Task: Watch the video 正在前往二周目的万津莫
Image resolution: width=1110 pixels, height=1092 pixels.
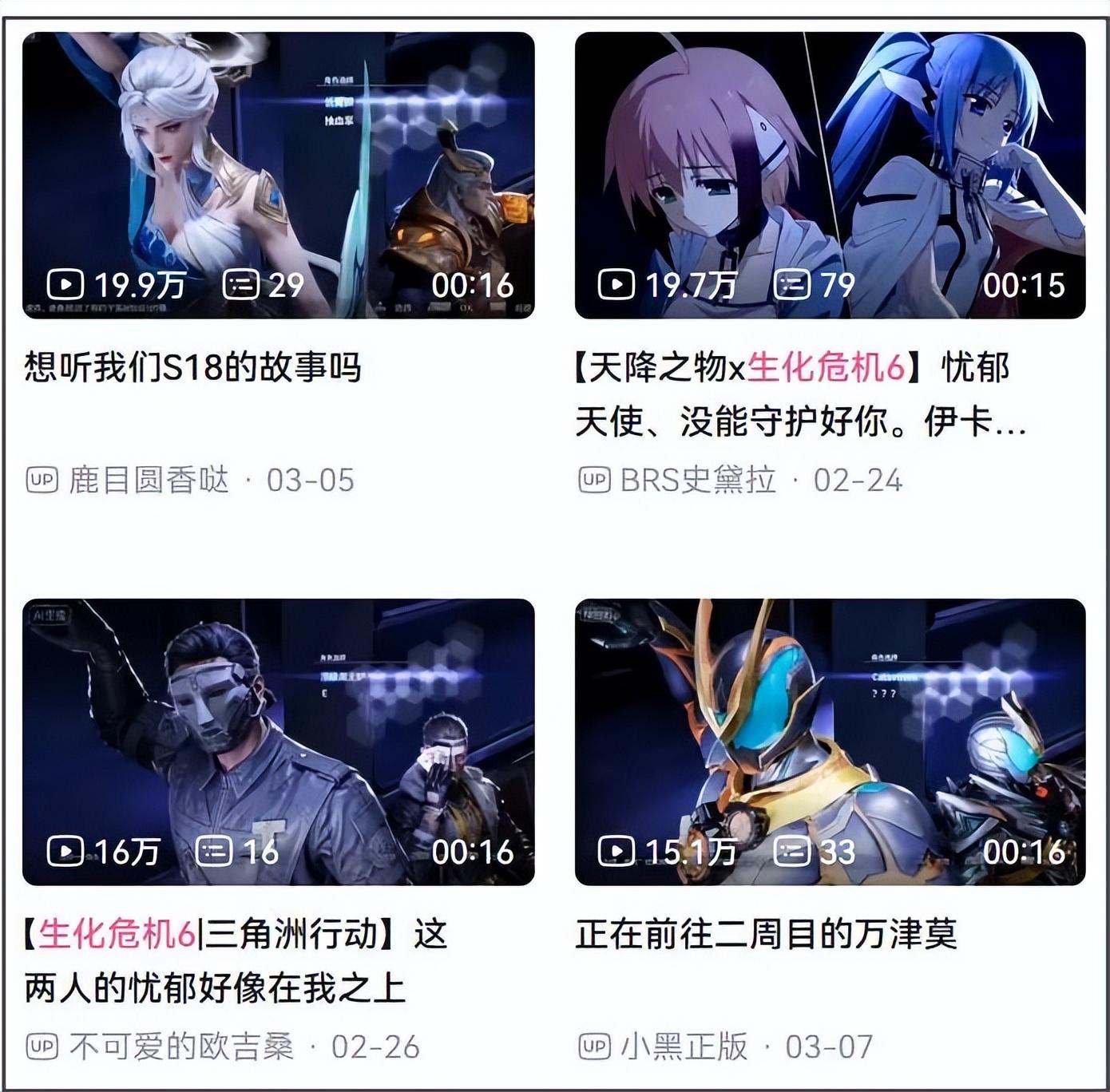Action: 830,742
